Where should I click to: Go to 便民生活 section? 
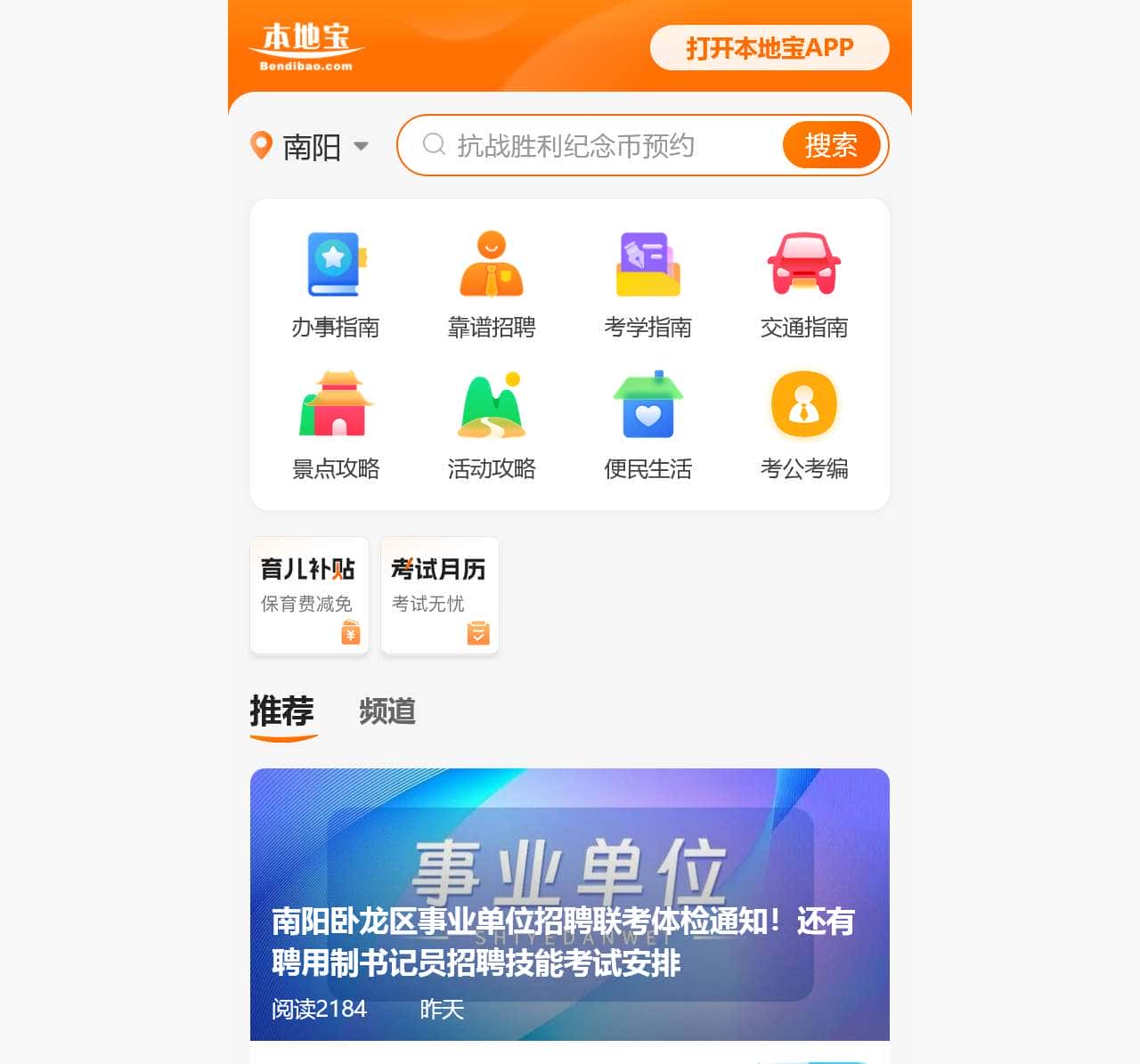[x=647, y=426]
